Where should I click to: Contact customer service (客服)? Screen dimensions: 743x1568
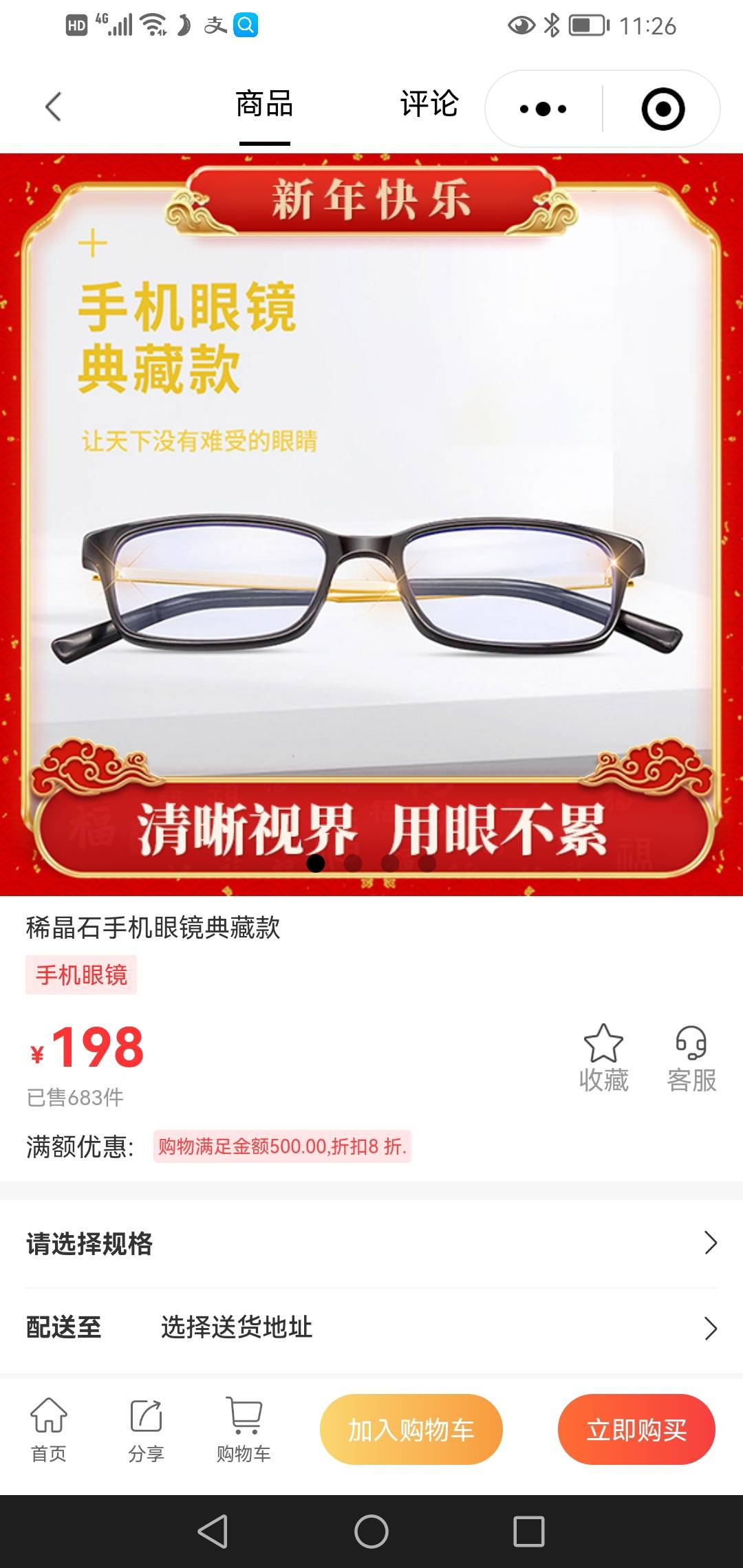tap(691, 1058)
